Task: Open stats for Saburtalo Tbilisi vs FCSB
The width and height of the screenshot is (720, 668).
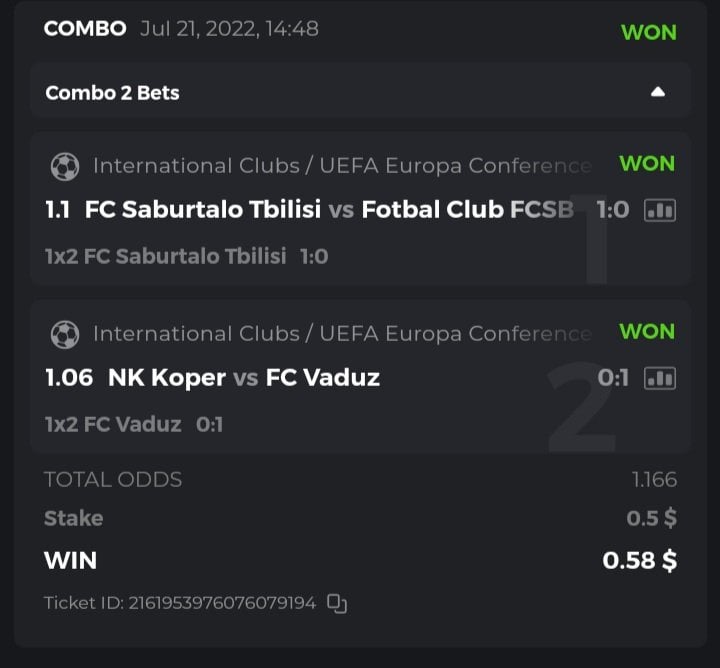Action: [660, 210]
